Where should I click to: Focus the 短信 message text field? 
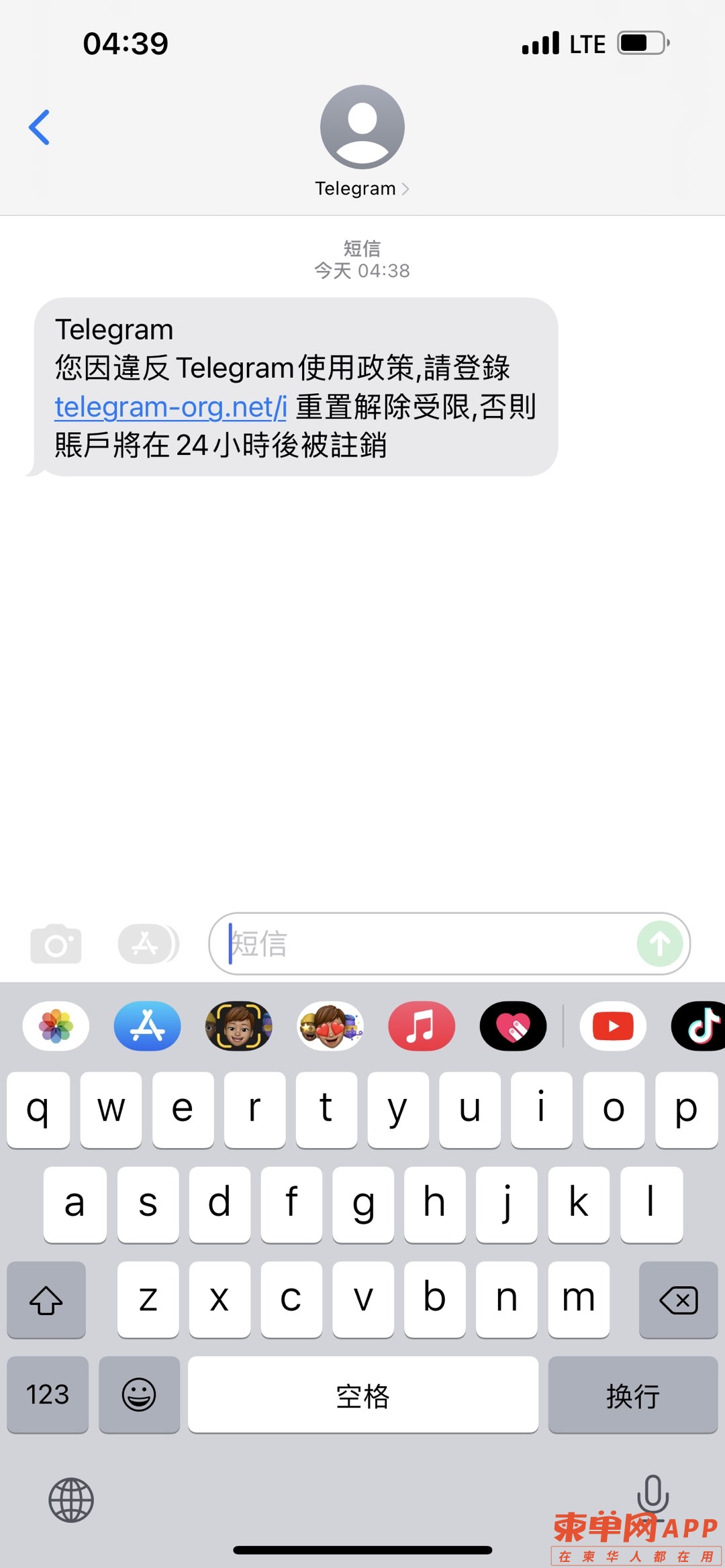pos(430,943)
